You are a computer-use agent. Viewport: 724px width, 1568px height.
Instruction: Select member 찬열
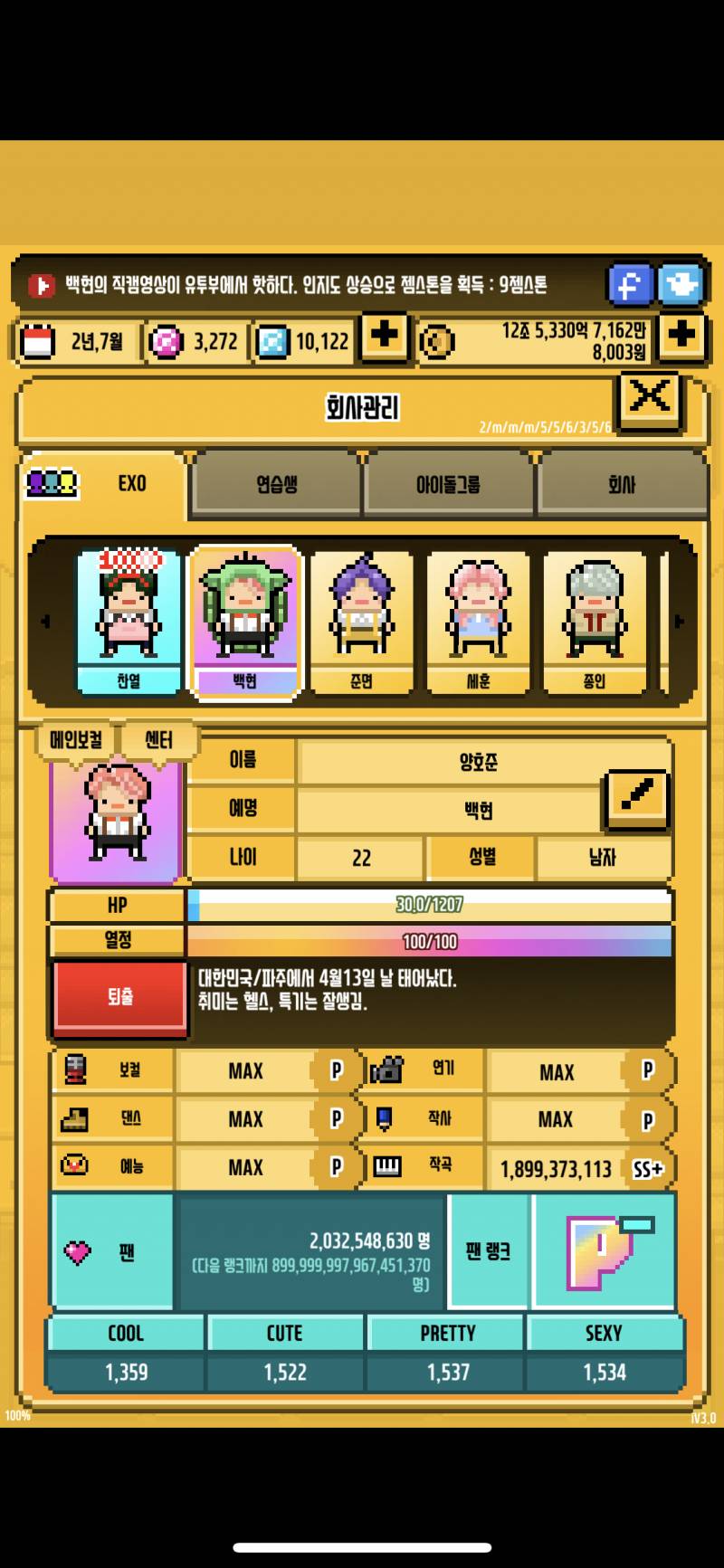click(x=129, y=621)
